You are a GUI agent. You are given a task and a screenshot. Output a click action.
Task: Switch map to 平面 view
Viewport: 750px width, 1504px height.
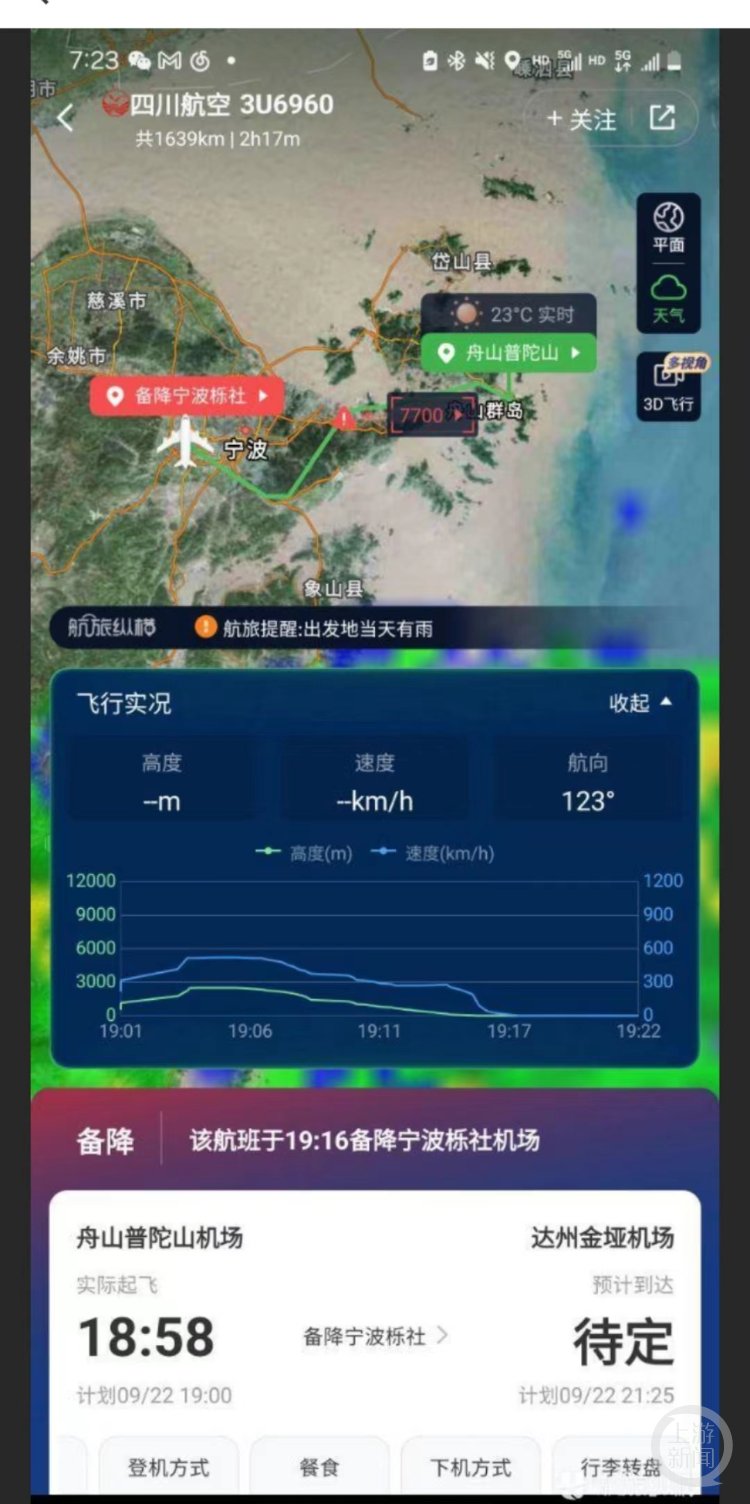click(668, 227)
